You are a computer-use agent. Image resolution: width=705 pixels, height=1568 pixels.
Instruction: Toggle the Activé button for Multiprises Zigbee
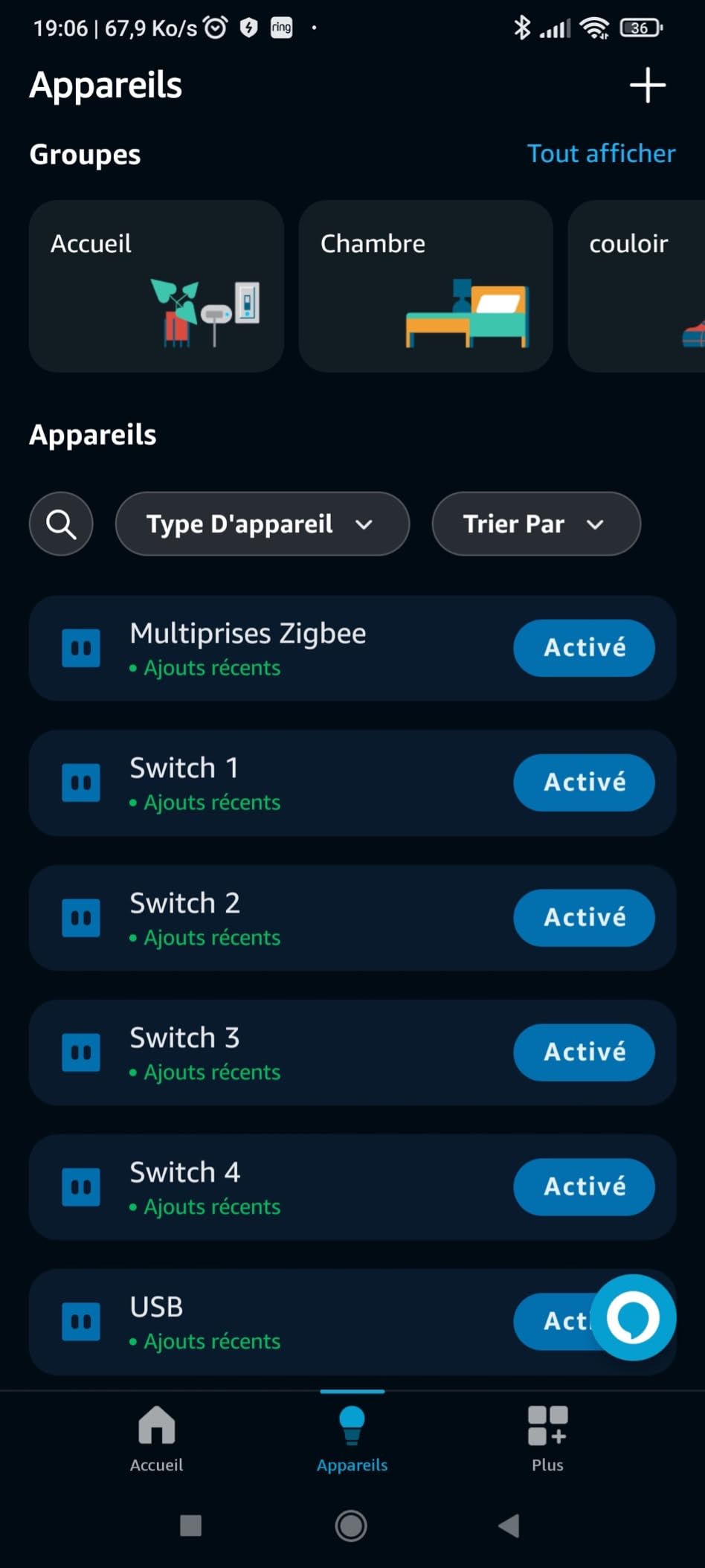pos(584,648)
